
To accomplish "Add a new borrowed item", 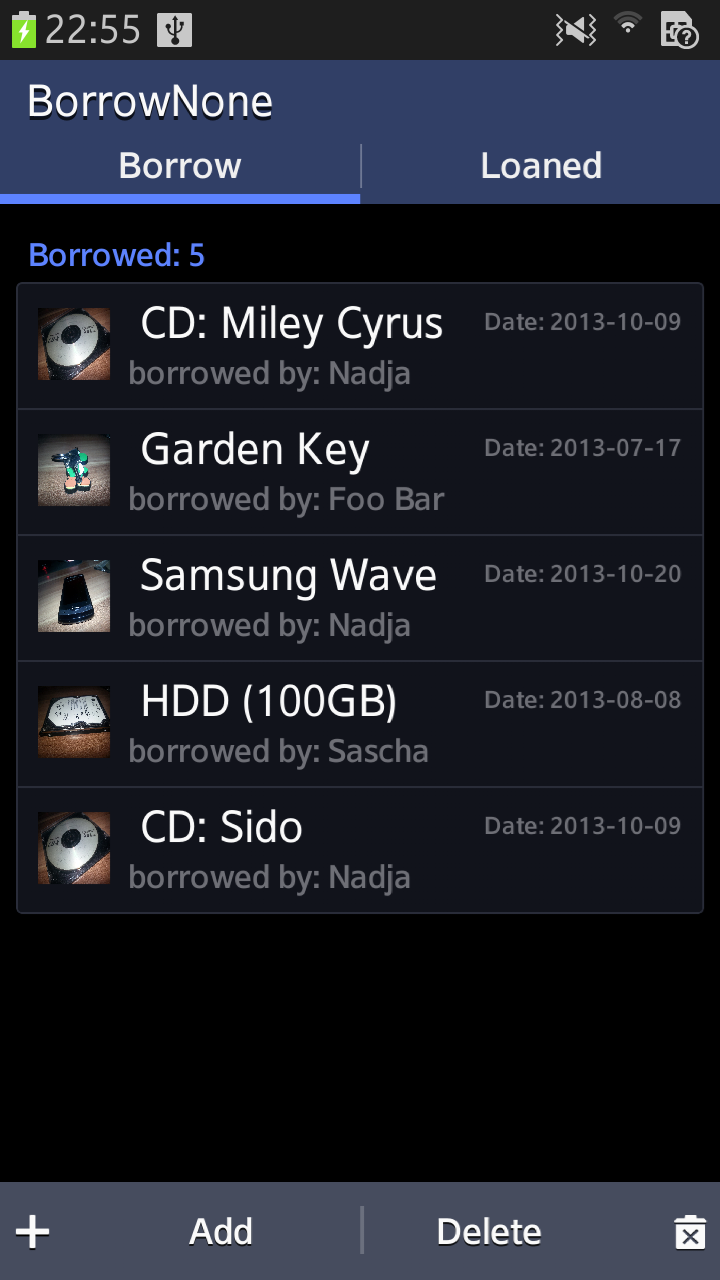I will 180,1231.
